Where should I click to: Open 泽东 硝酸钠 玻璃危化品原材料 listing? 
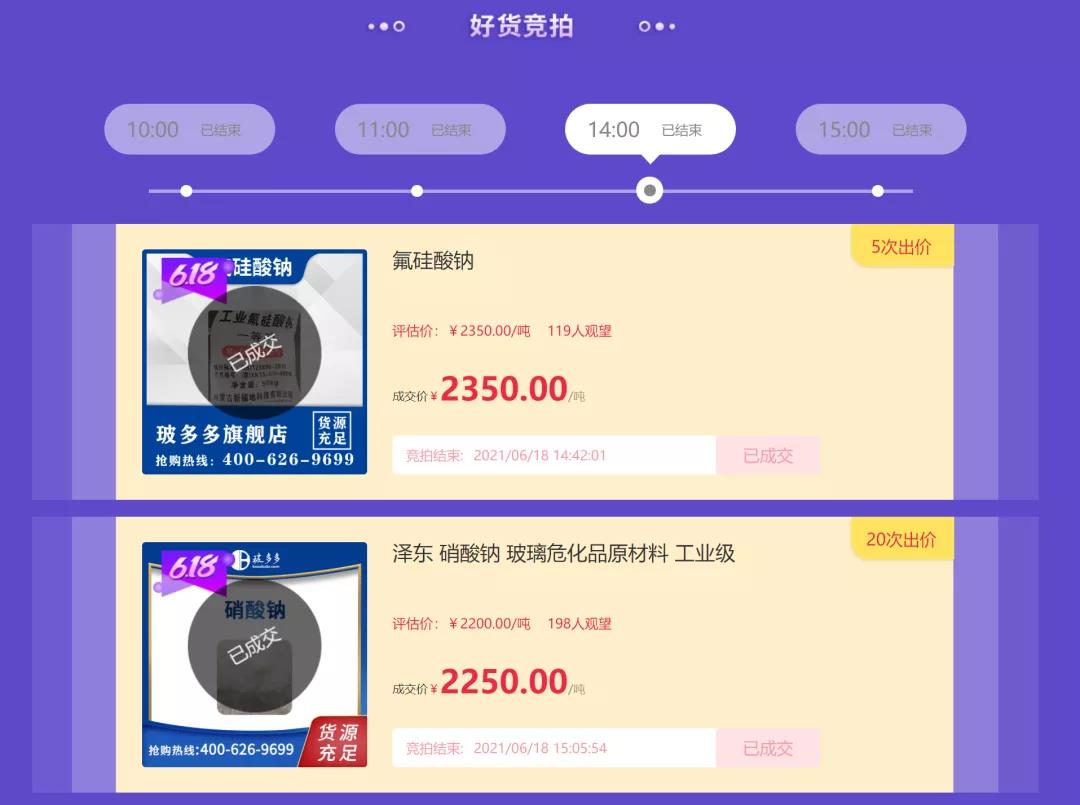[x=563, y=553]
